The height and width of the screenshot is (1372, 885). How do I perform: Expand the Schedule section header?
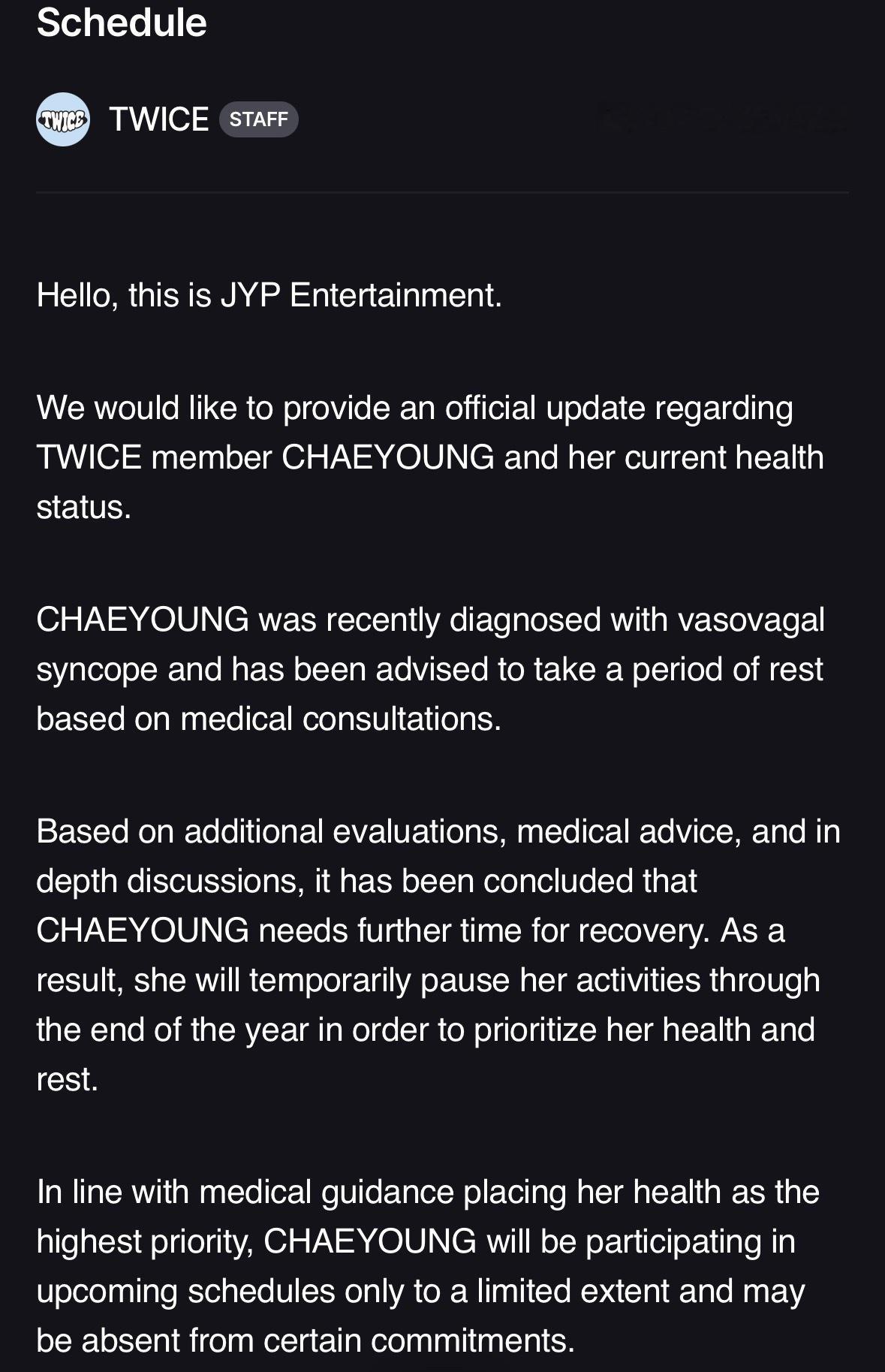click(120, 23)
